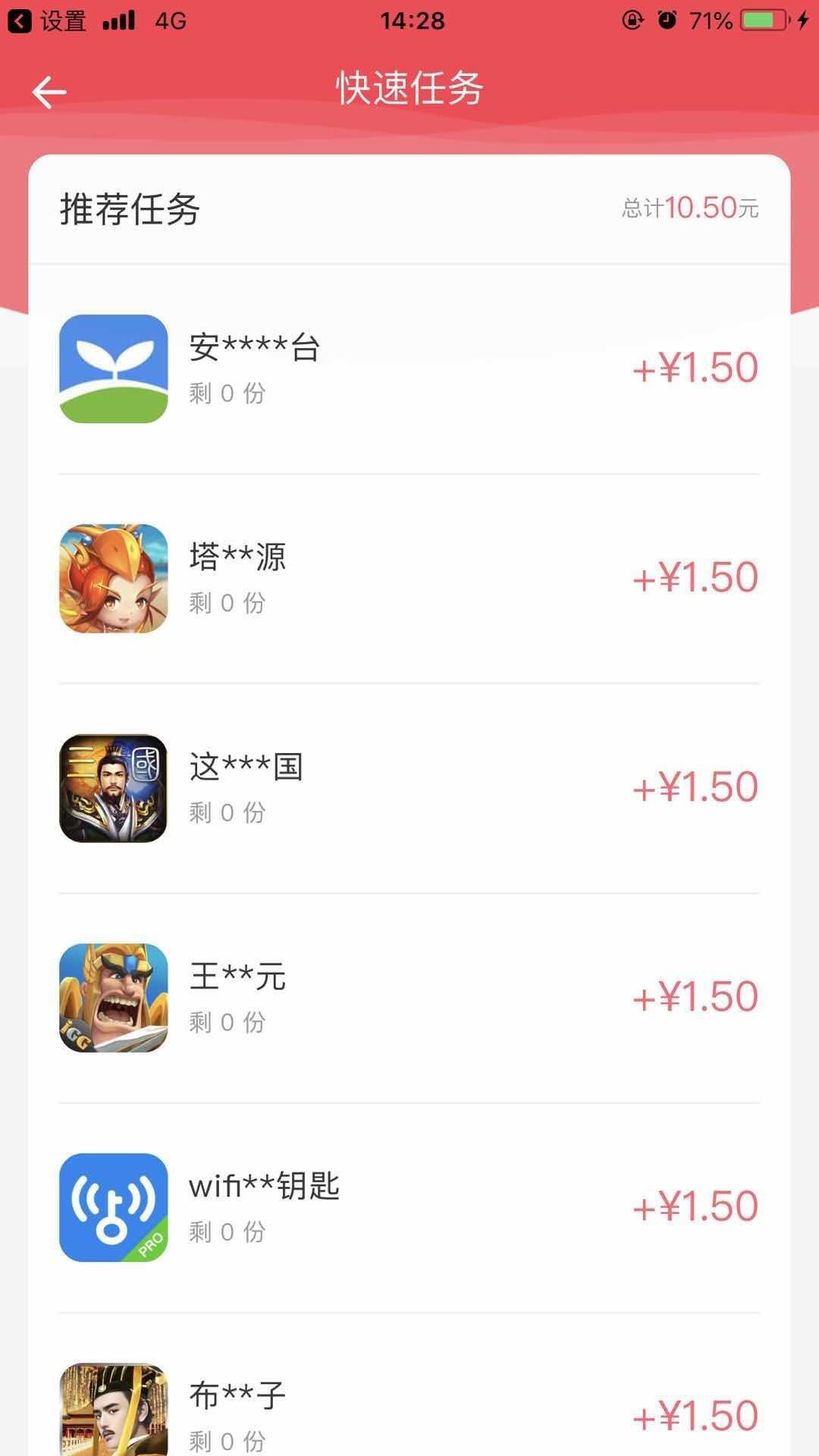This screenshot has height=1456, width=819.
Task: Select the 快速任务 title
Action: click(409, 89)
